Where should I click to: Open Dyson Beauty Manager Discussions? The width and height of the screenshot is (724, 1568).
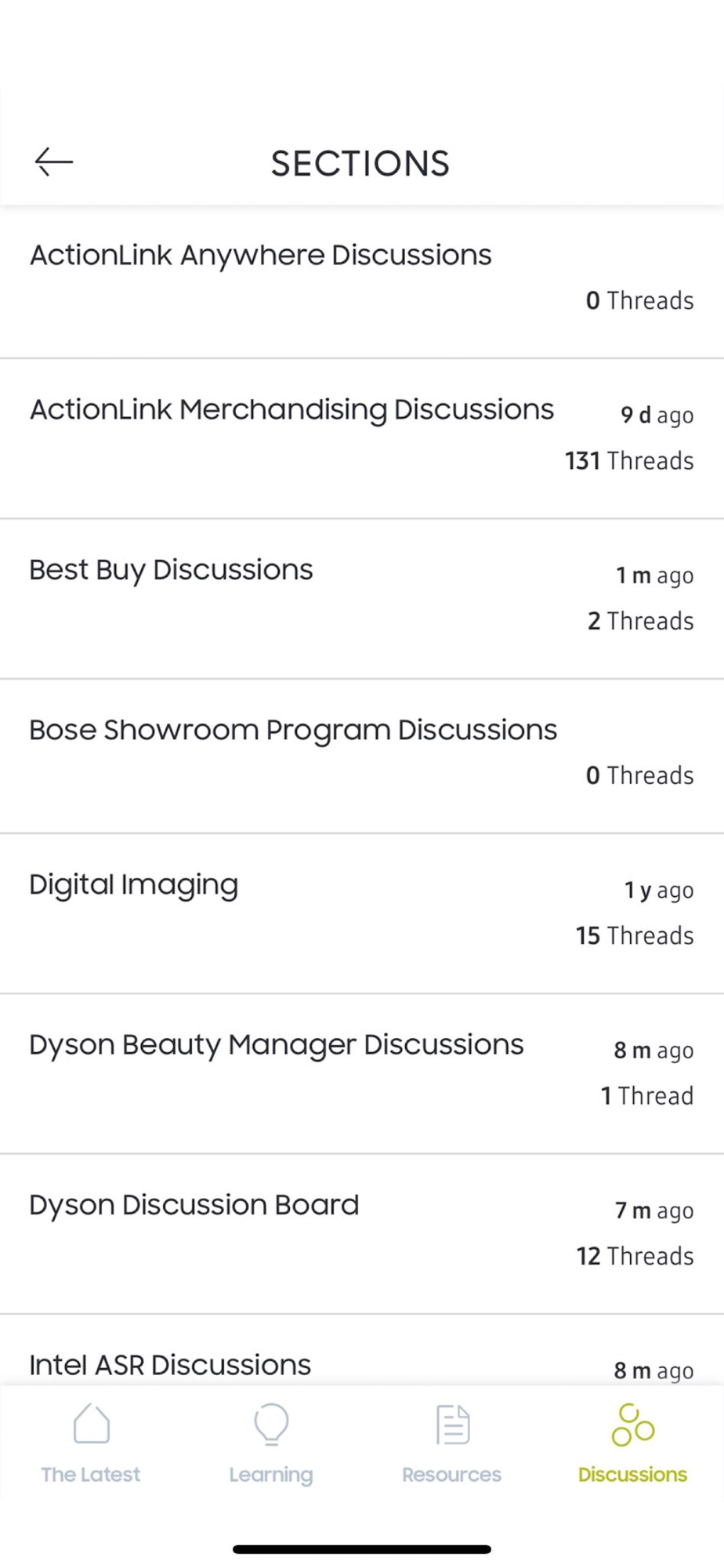pyautogui.click(x=362, y=1074)
